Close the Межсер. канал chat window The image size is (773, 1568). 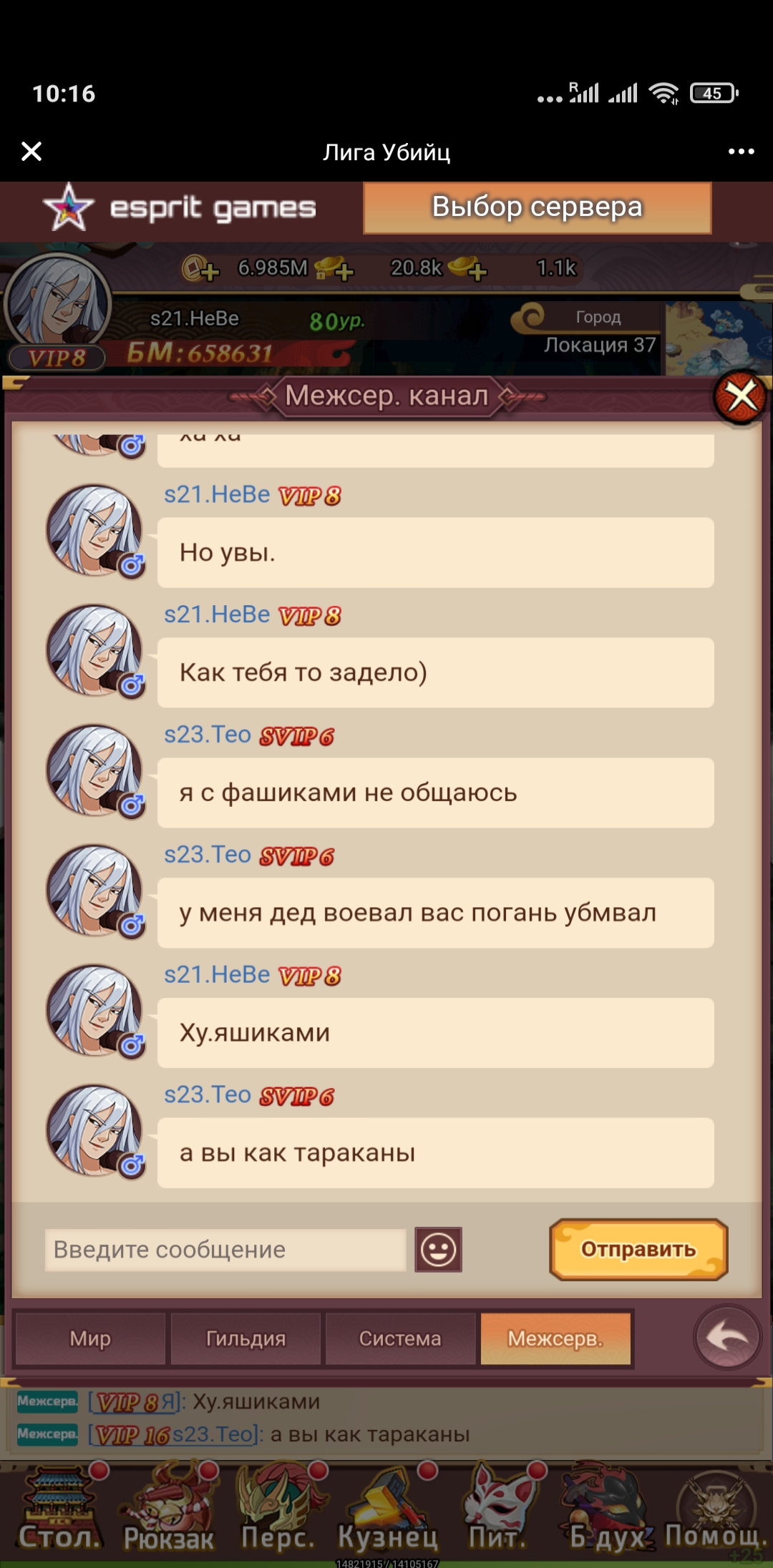coord(741,396)
